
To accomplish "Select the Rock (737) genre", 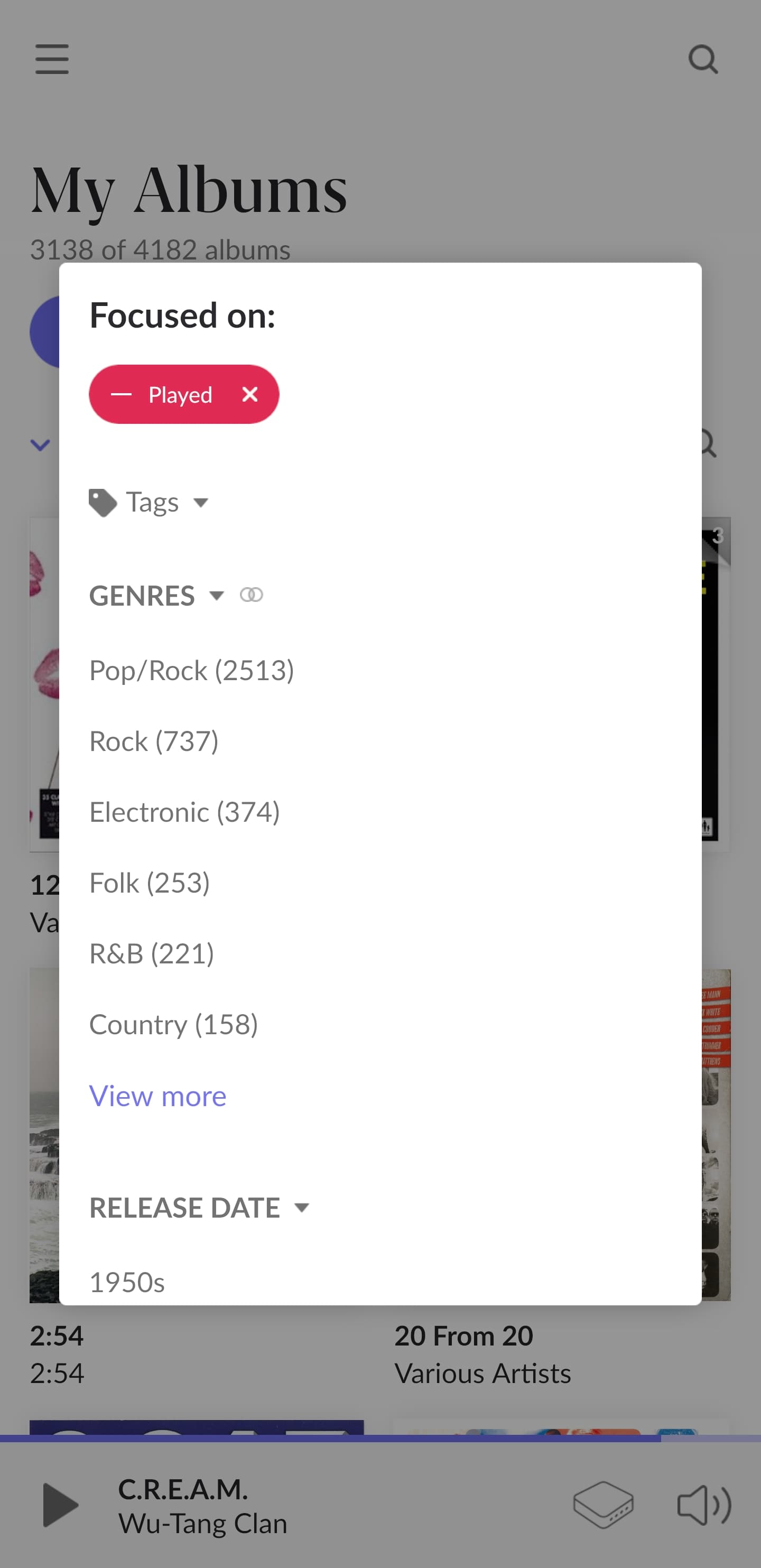I will coord(154,741).
